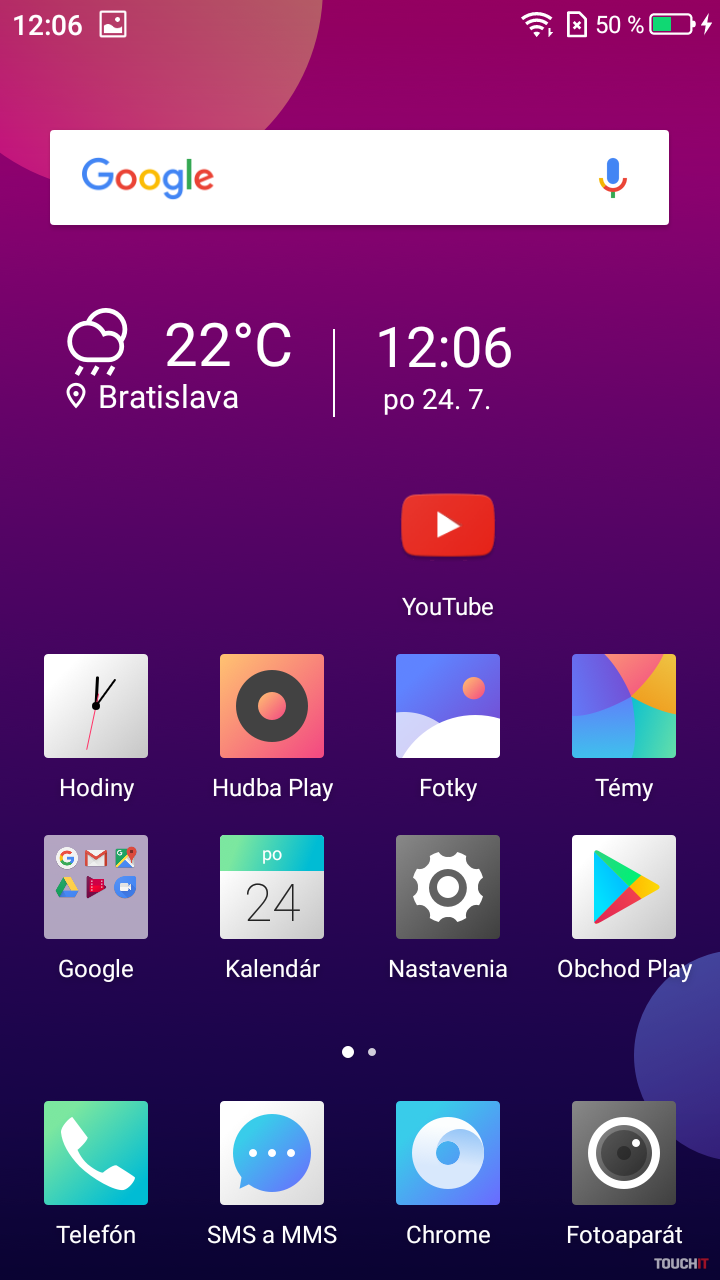The height and width of the screenshot is (1280, 720).
Task: Expand the Google apps folder
Action: [x=96, y=887]
